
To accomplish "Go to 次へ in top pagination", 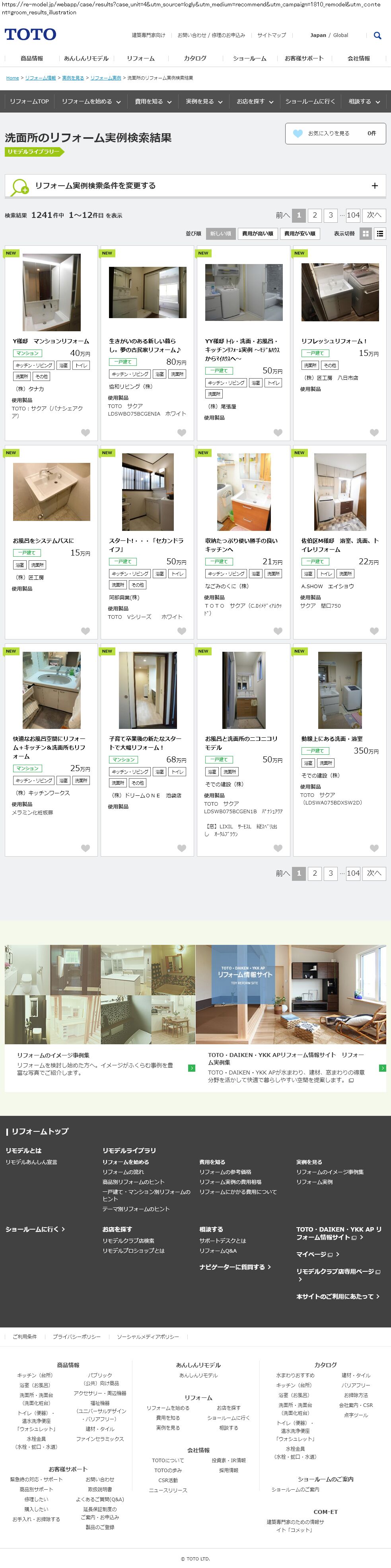I will click(374, 215).
